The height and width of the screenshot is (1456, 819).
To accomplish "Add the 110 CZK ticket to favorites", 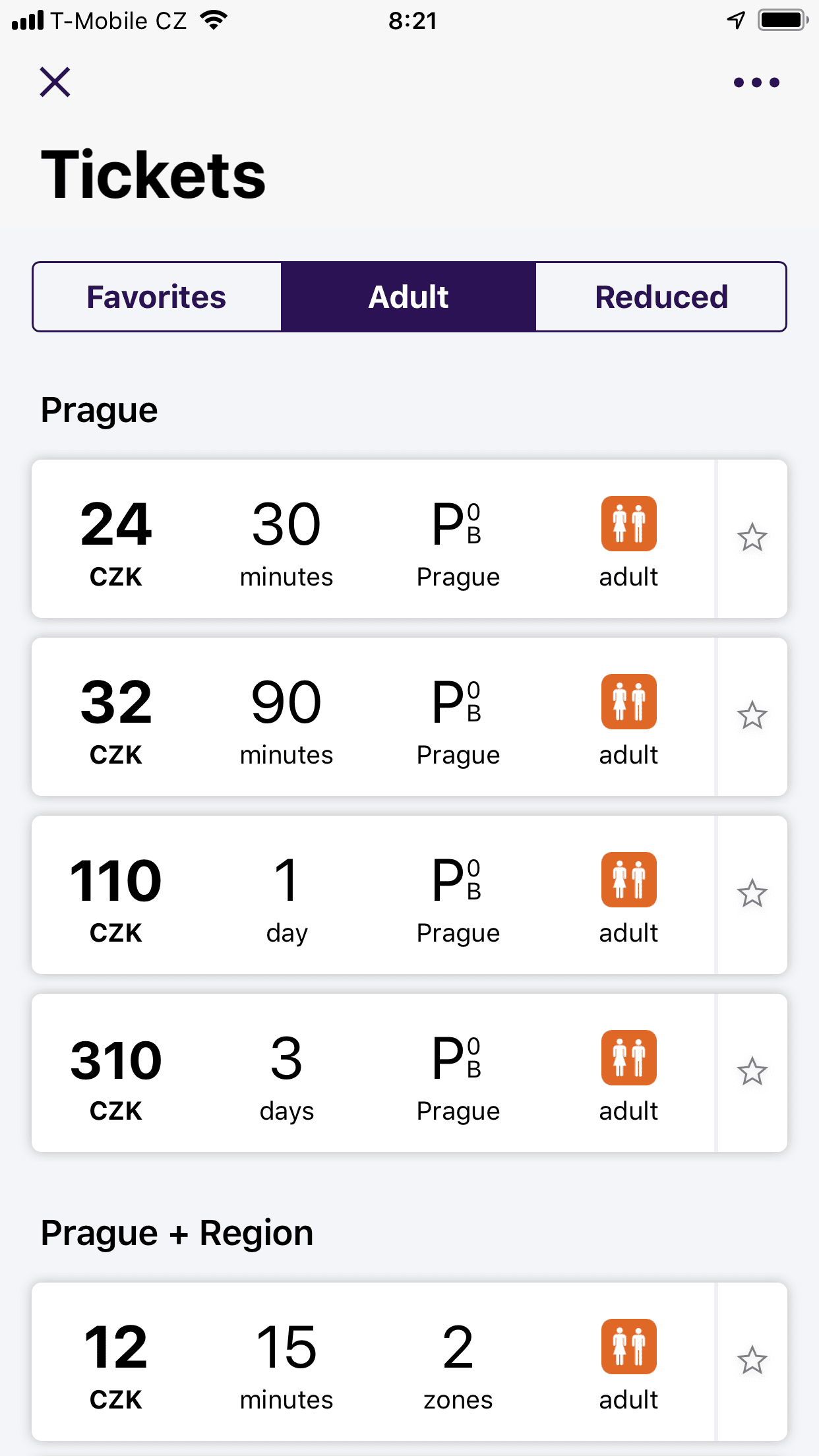I will tap(752, 894).
